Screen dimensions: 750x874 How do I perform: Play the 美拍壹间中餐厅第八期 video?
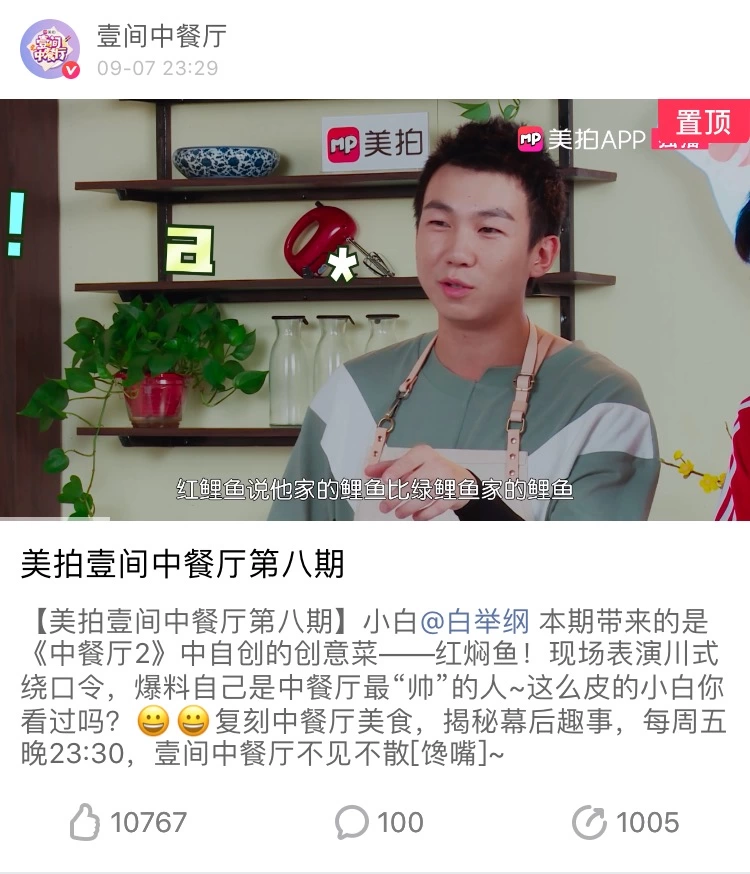coord(375,310)
